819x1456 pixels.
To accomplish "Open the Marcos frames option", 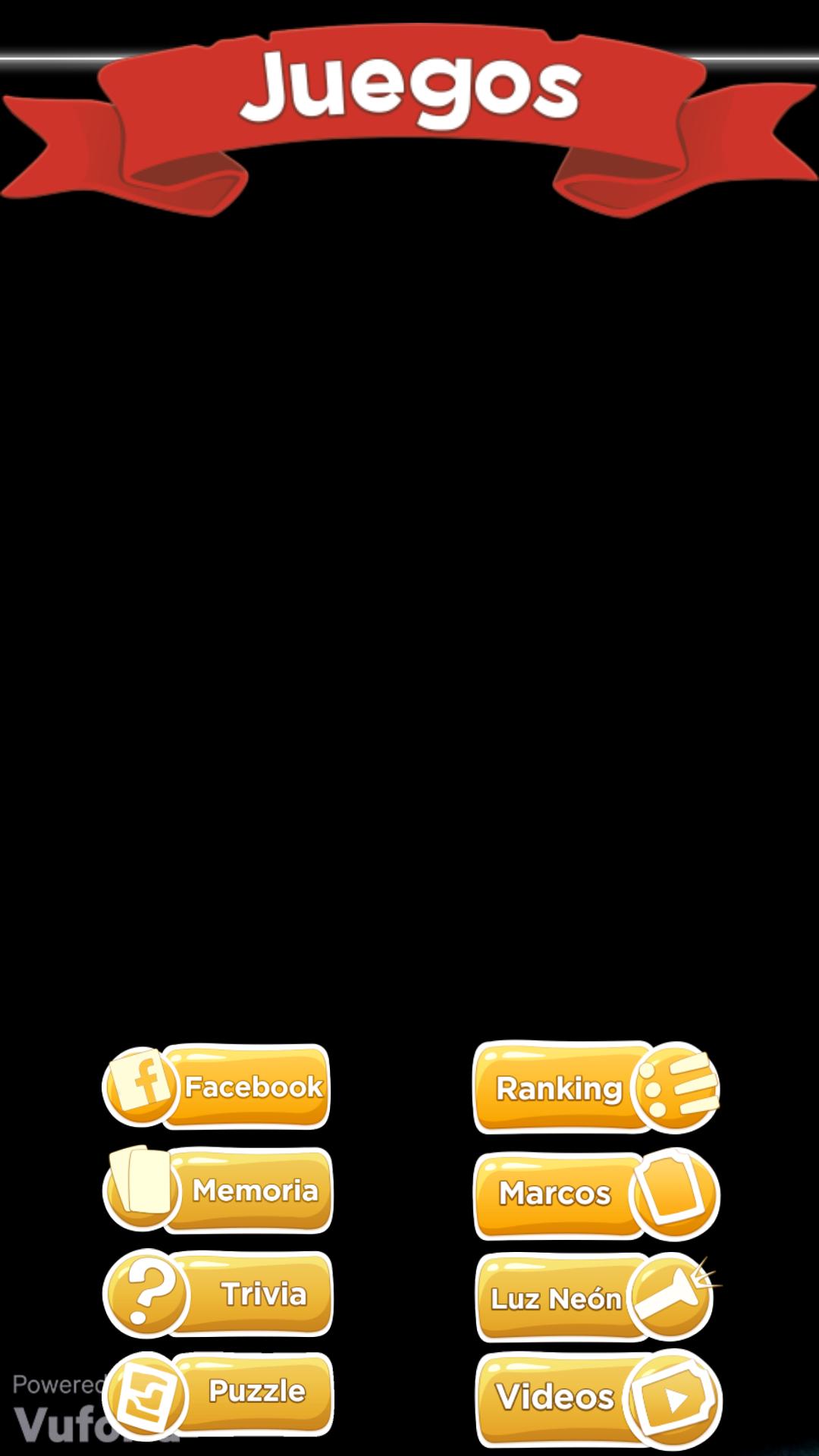I will tap(595, 1194).
